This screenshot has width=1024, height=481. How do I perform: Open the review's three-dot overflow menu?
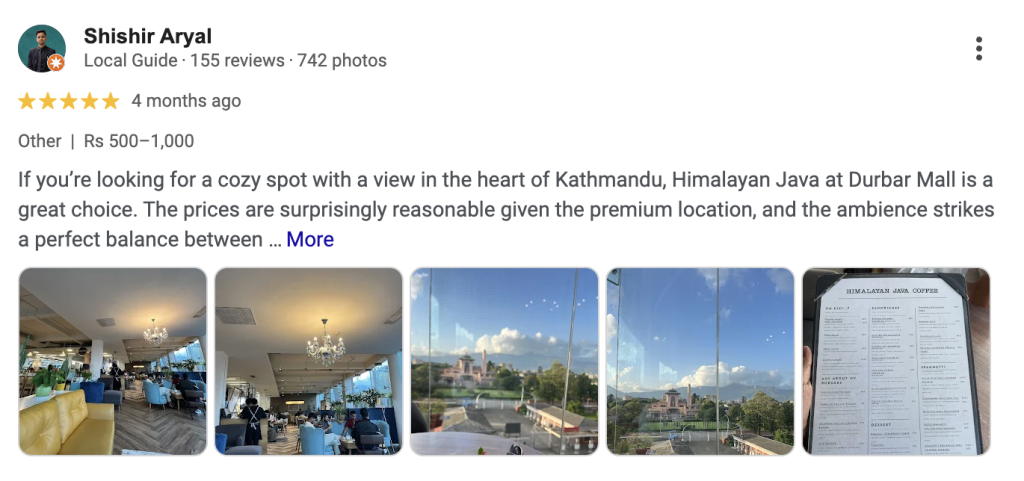[x=978, y=49]
